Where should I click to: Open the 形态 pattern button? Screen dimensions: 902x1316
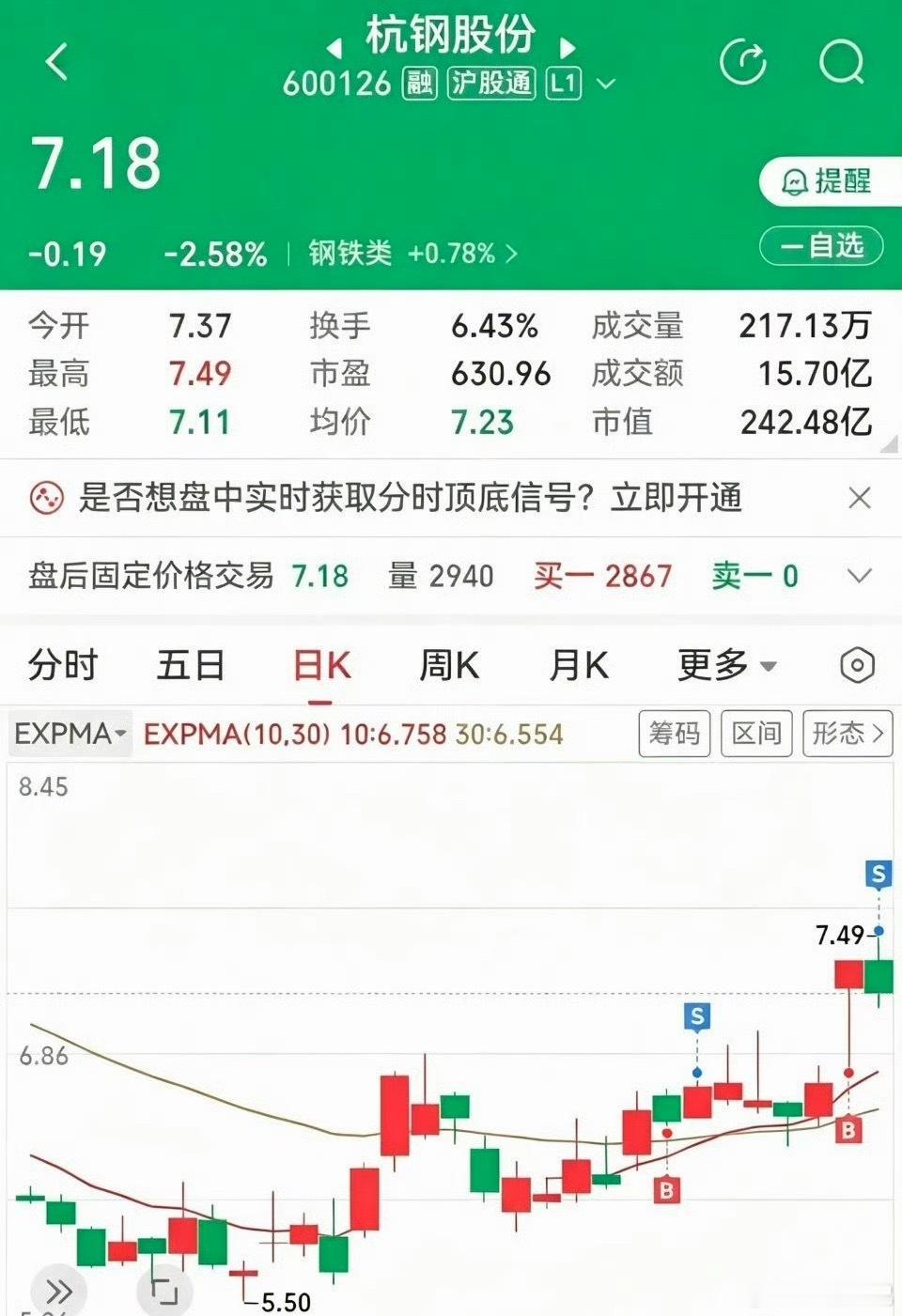848,734
